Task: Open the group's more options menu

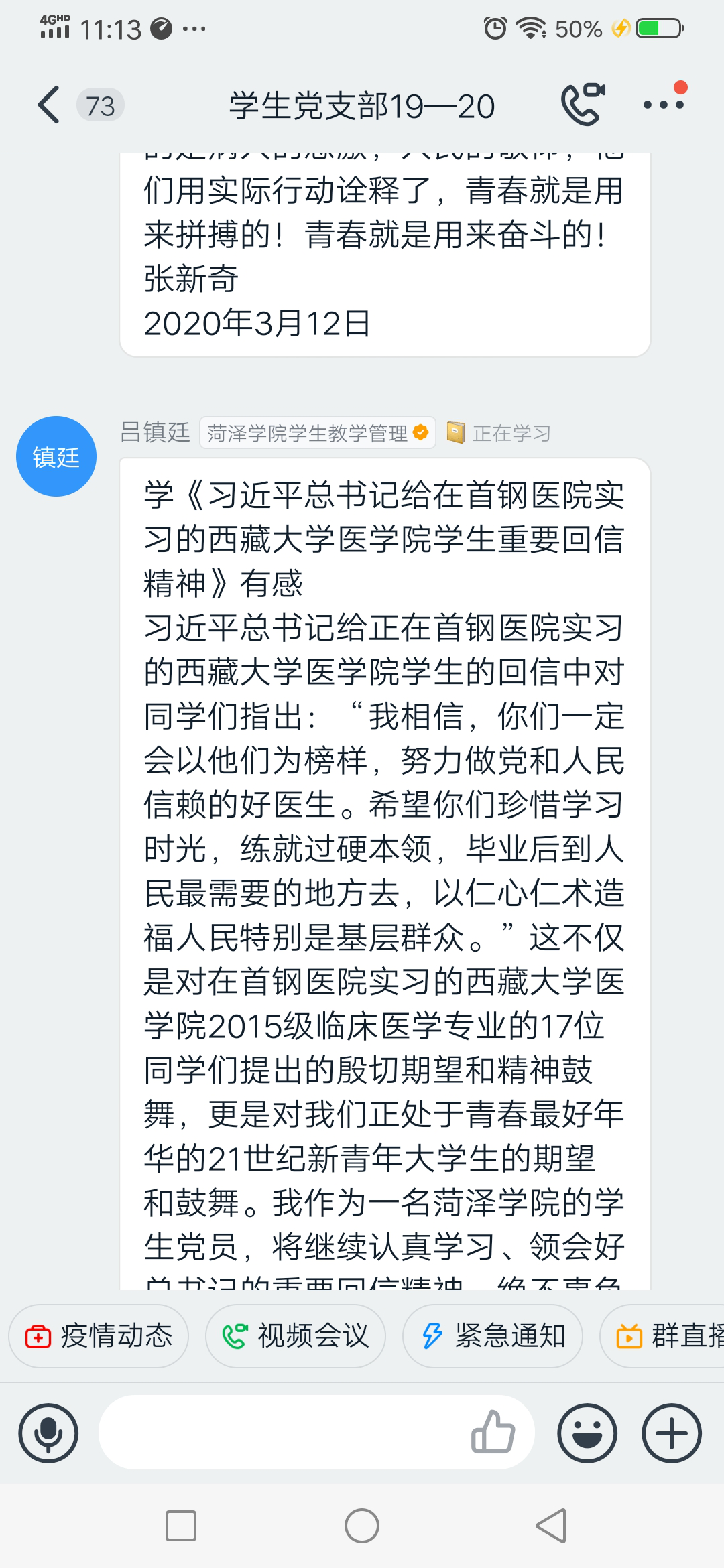Action: 664,105
